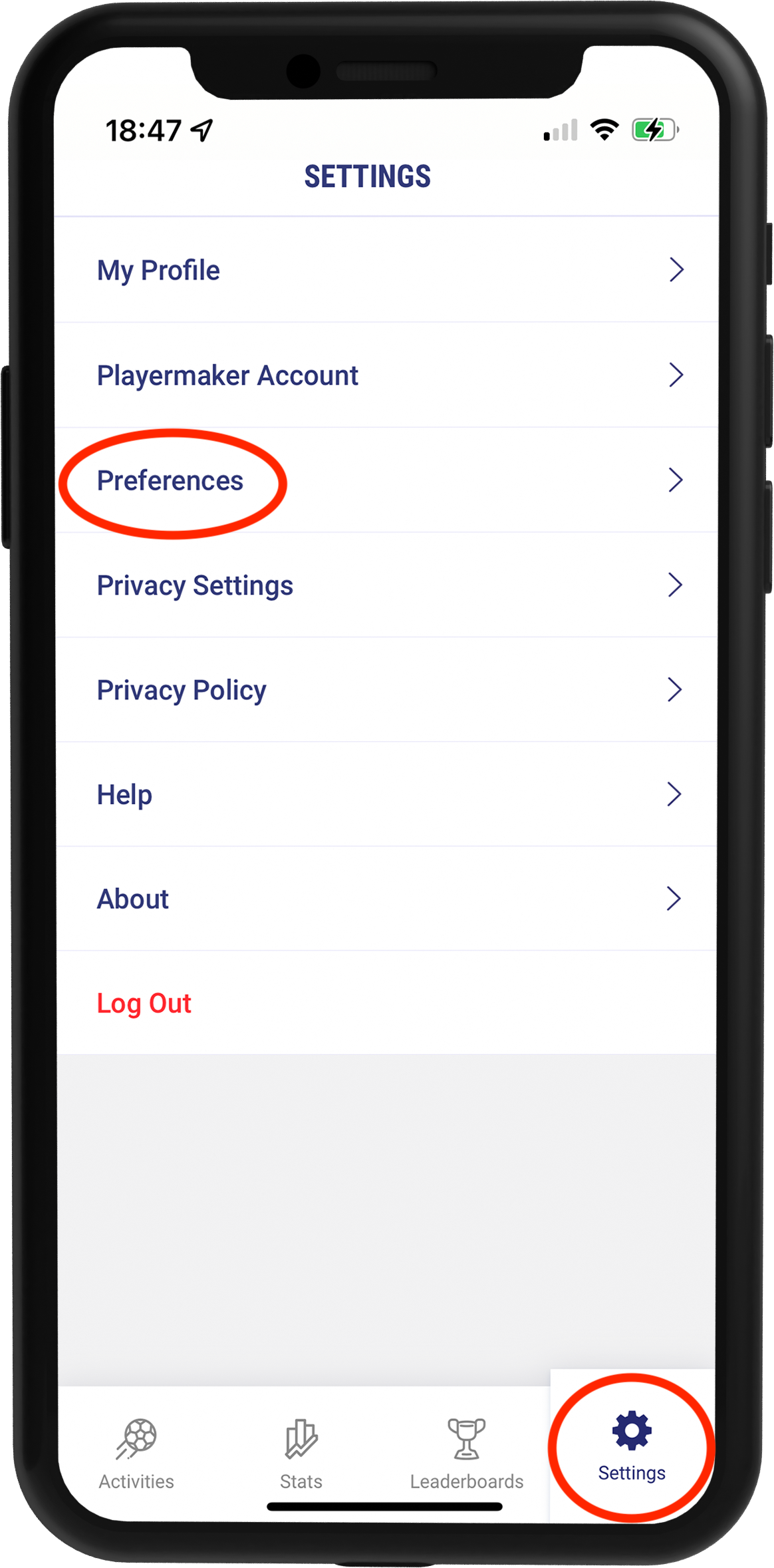
Task: Open the About page
Action: (386, 899)
